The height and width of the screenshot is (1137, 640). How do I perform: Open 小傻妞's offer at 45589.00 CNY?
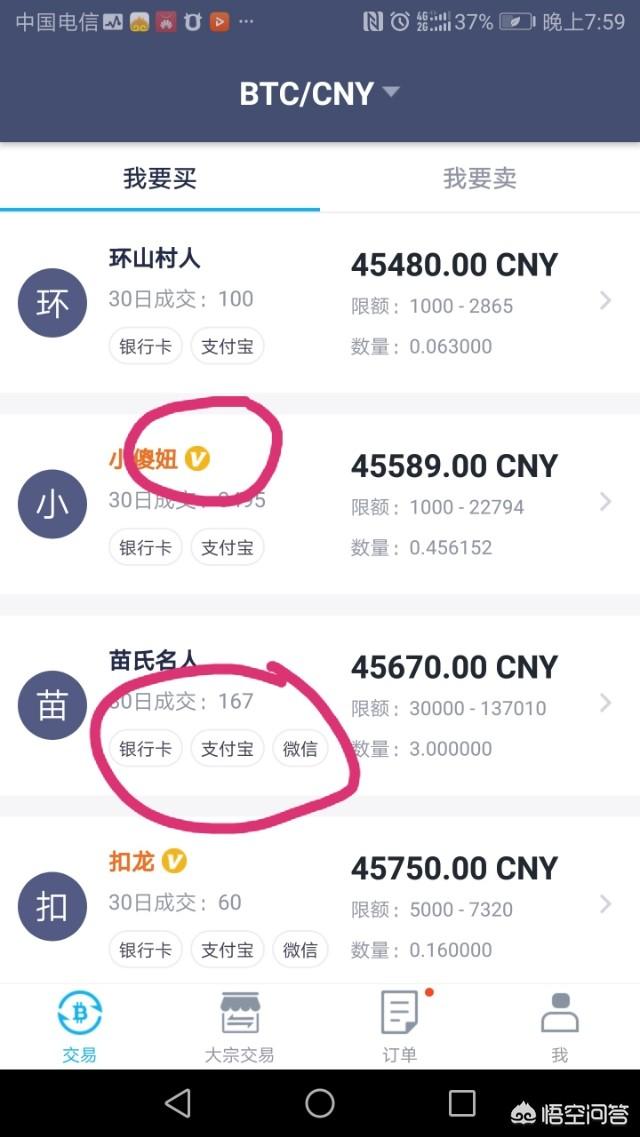pos(320,503)
